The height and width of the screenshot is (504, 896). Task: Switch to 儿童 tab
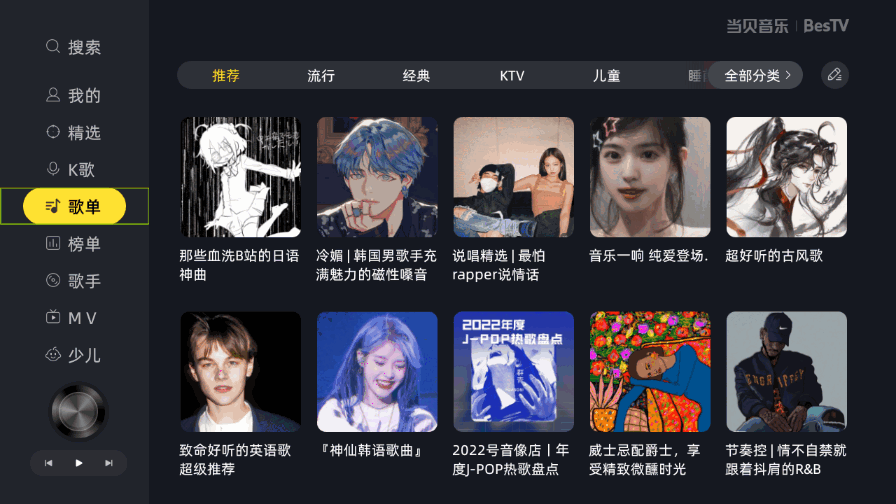(x=606, y=76)
